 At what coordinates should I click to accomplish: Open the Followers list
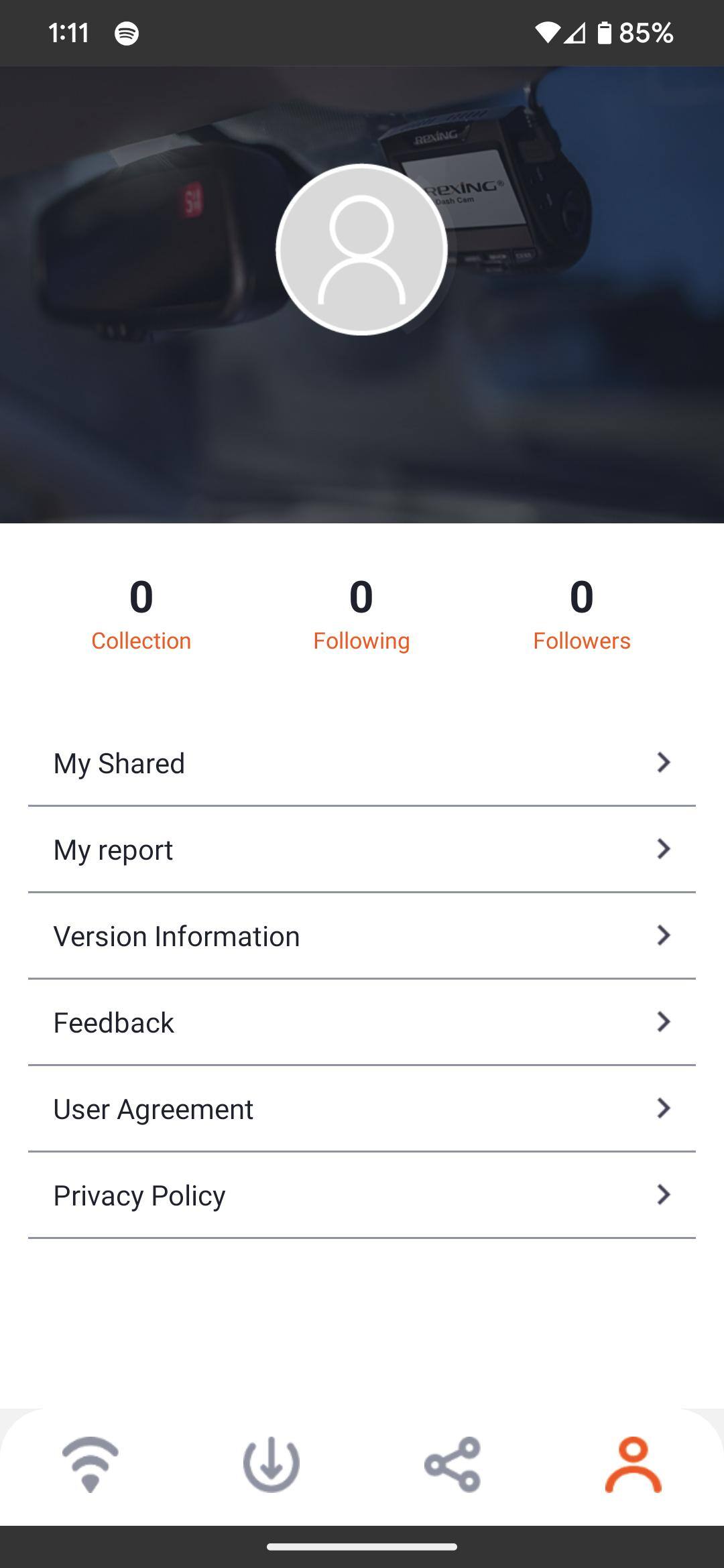tap(581, 613)
